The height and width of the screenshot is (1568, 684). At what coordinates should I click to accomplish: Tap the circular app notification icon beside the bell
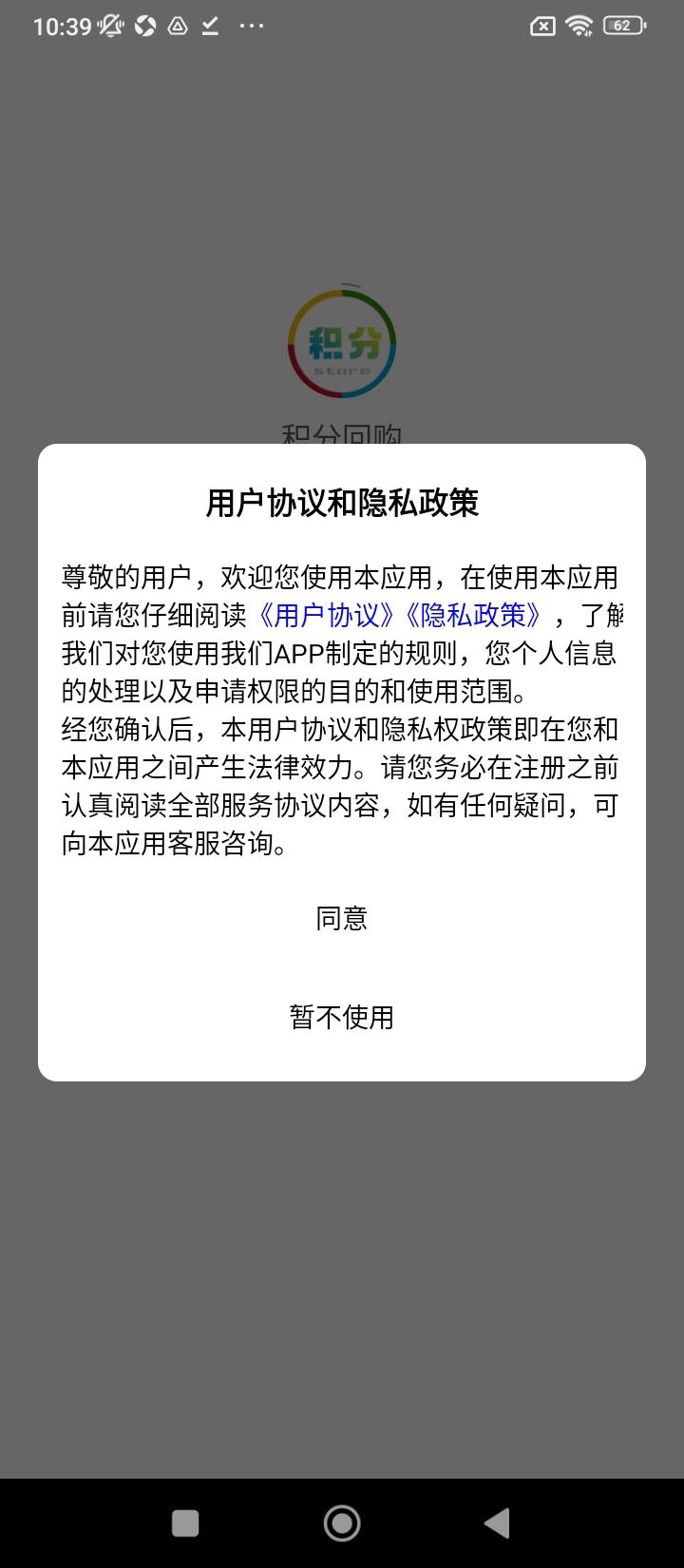click(144, 26)
